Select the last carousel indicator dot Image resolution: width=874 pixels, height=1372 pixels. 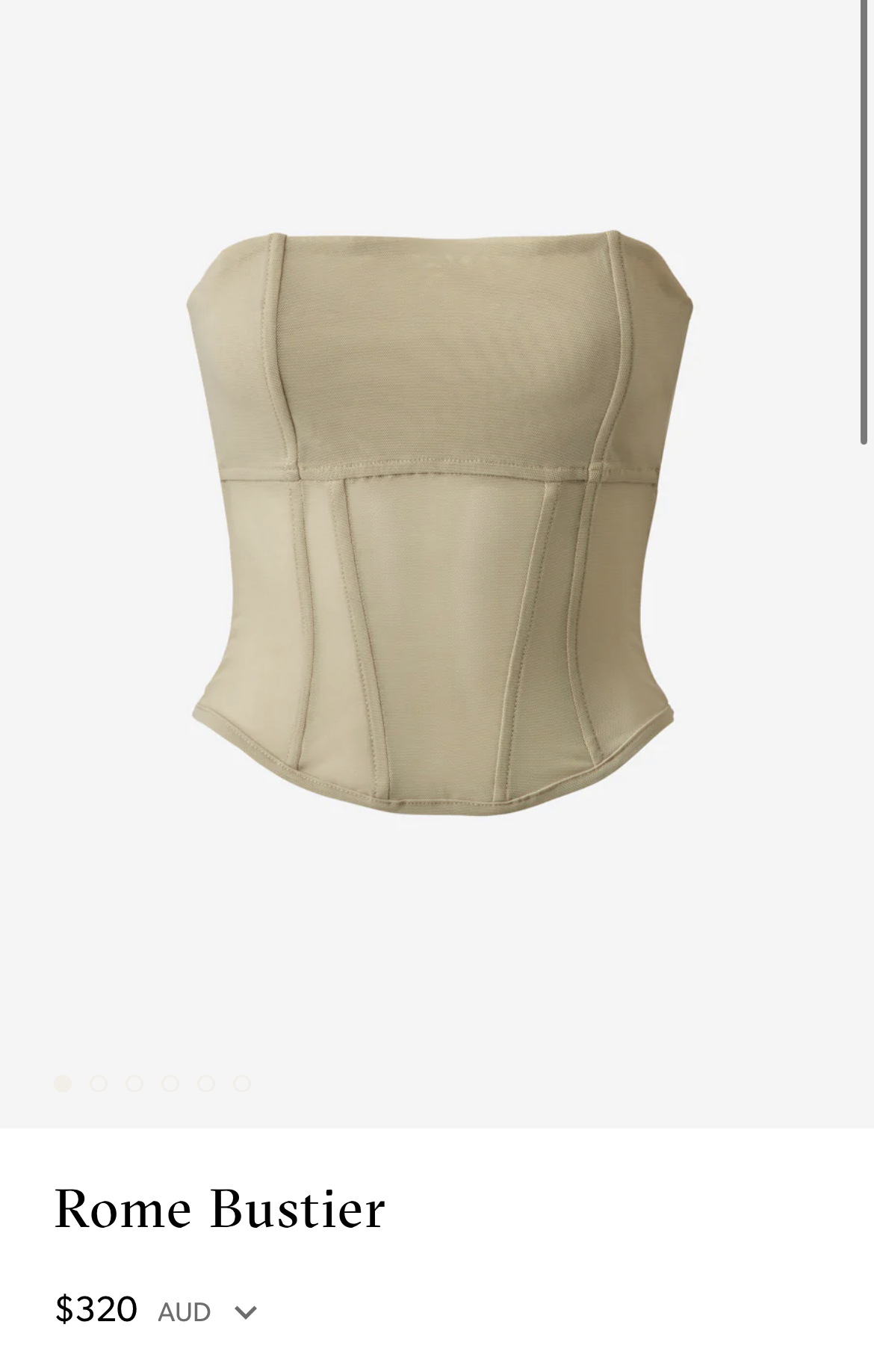(x=242, y=1083)
